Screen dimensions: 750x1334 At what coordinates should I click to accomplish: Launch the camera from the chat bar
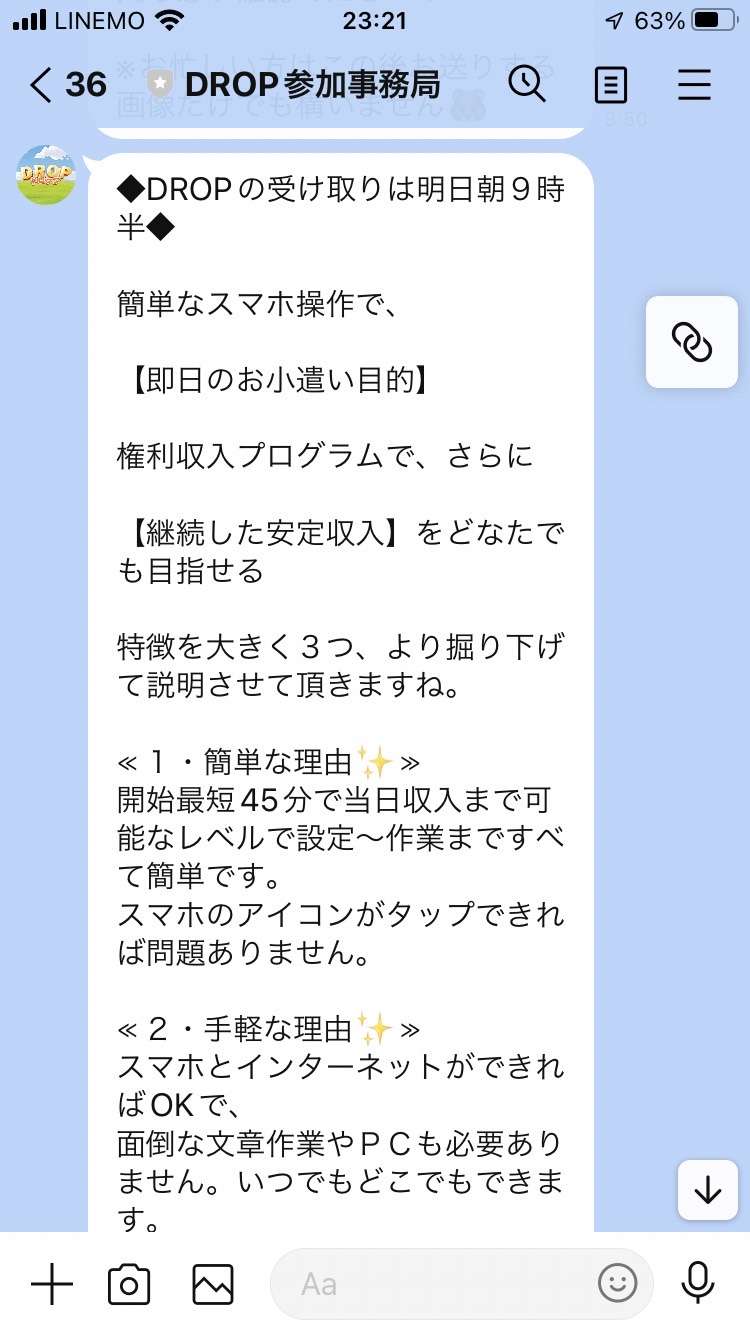129,1284
